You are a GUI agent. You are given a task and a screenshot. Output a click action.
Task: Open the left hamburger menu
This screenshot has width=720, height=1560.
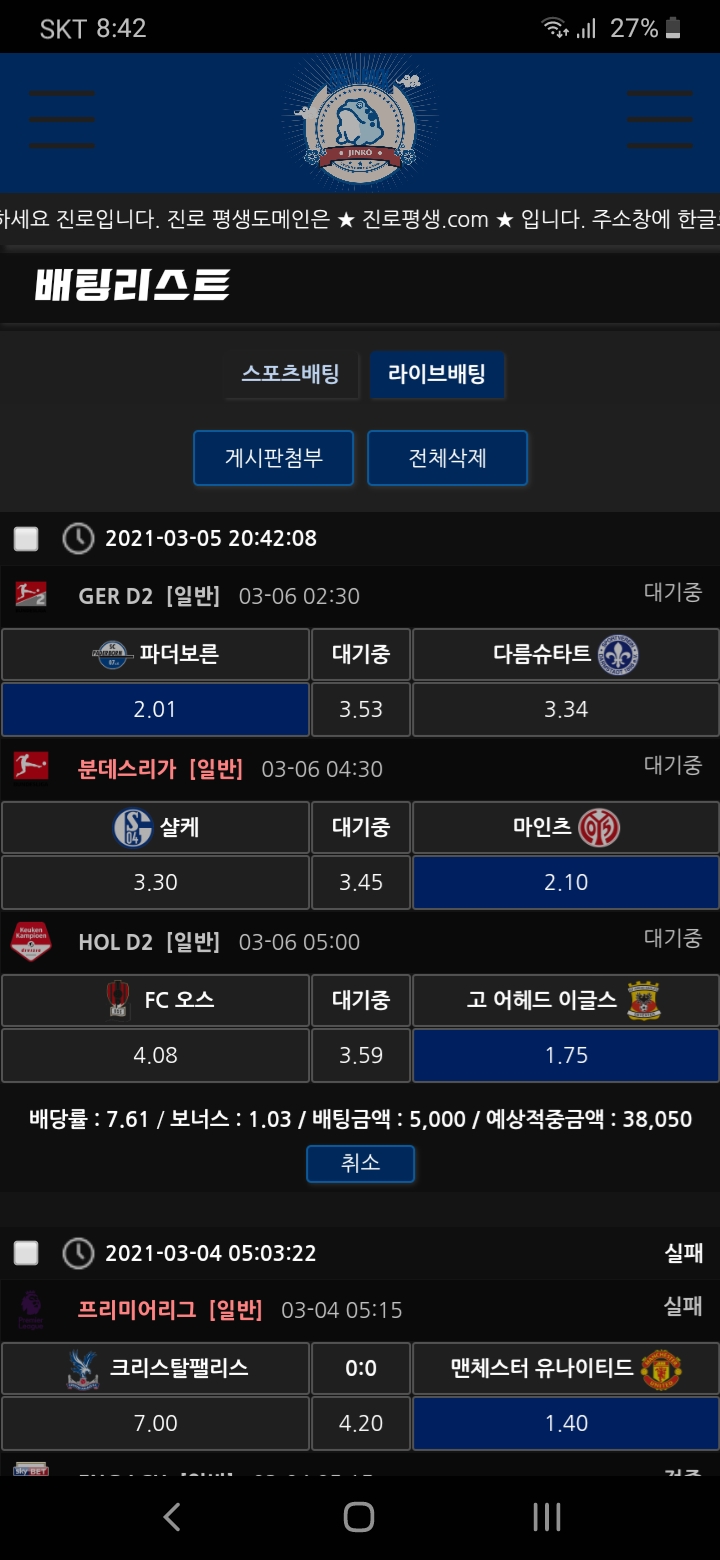tap(62, 120)
